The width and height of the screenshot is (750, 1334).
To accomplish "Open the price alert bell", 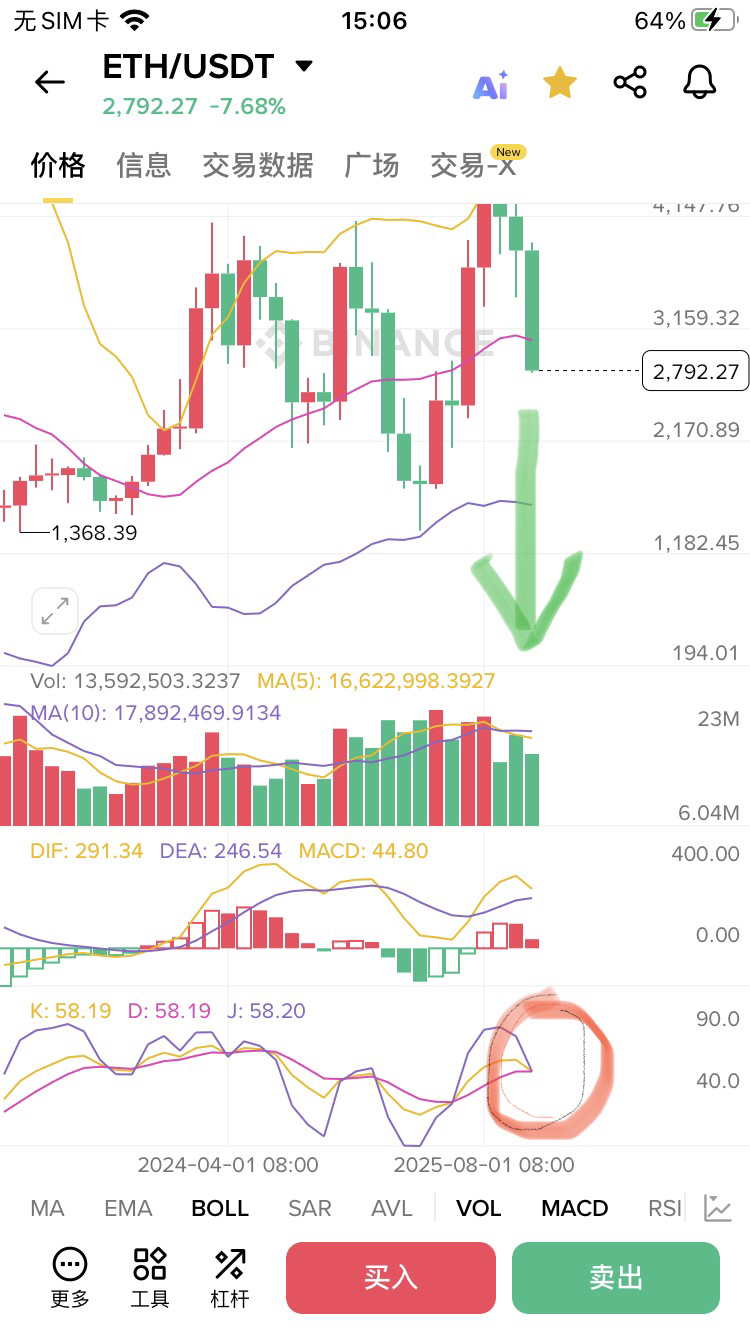I will click(700, 83).
